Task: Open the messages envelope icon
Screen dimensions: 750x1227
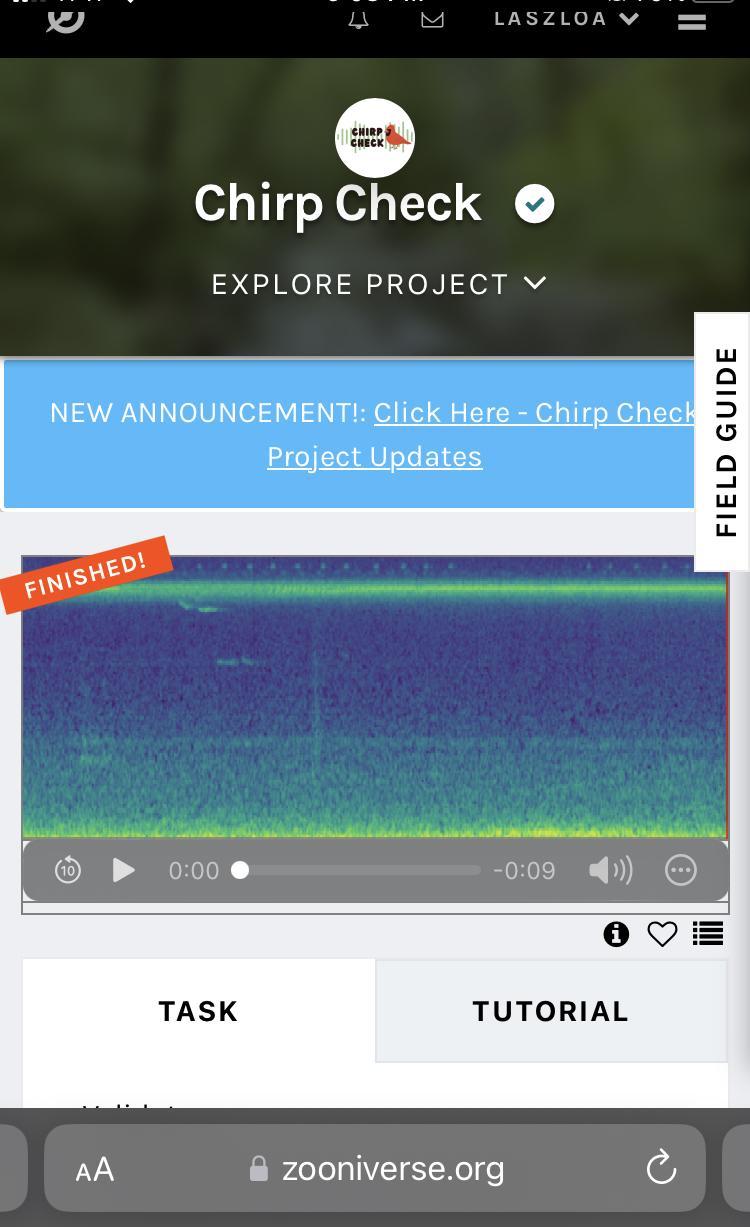Action: (432, 19)
